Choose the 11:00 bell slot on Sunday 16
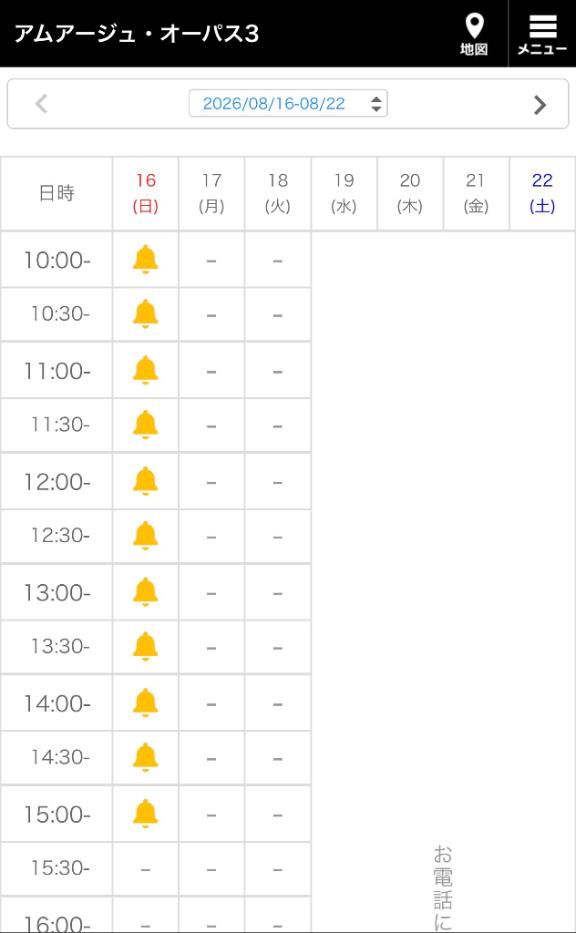 coord(145,370)
